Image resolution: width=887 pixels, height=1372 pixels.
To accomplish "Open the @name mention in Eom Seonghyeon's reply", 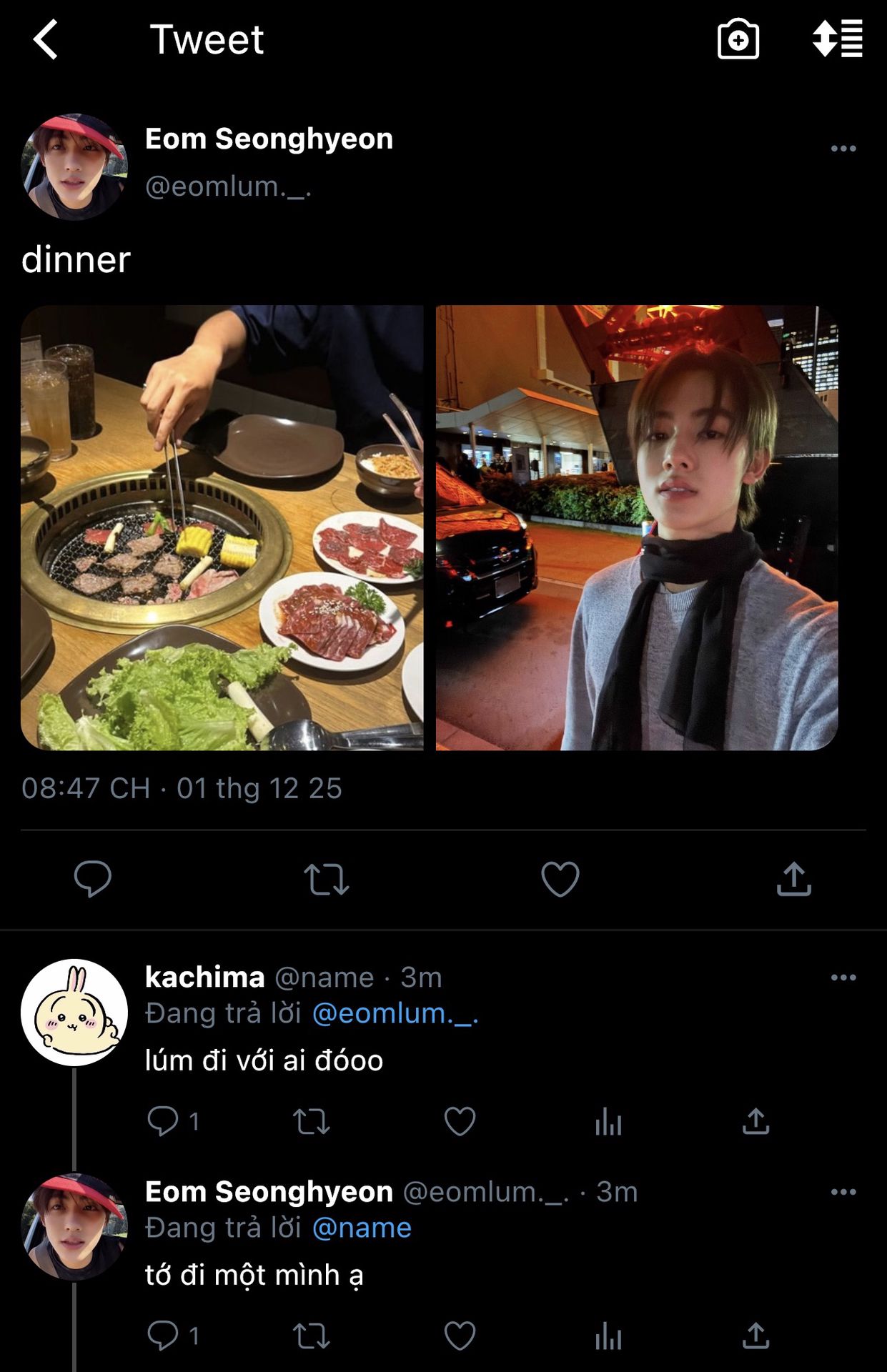I will tap(362, 1228).
